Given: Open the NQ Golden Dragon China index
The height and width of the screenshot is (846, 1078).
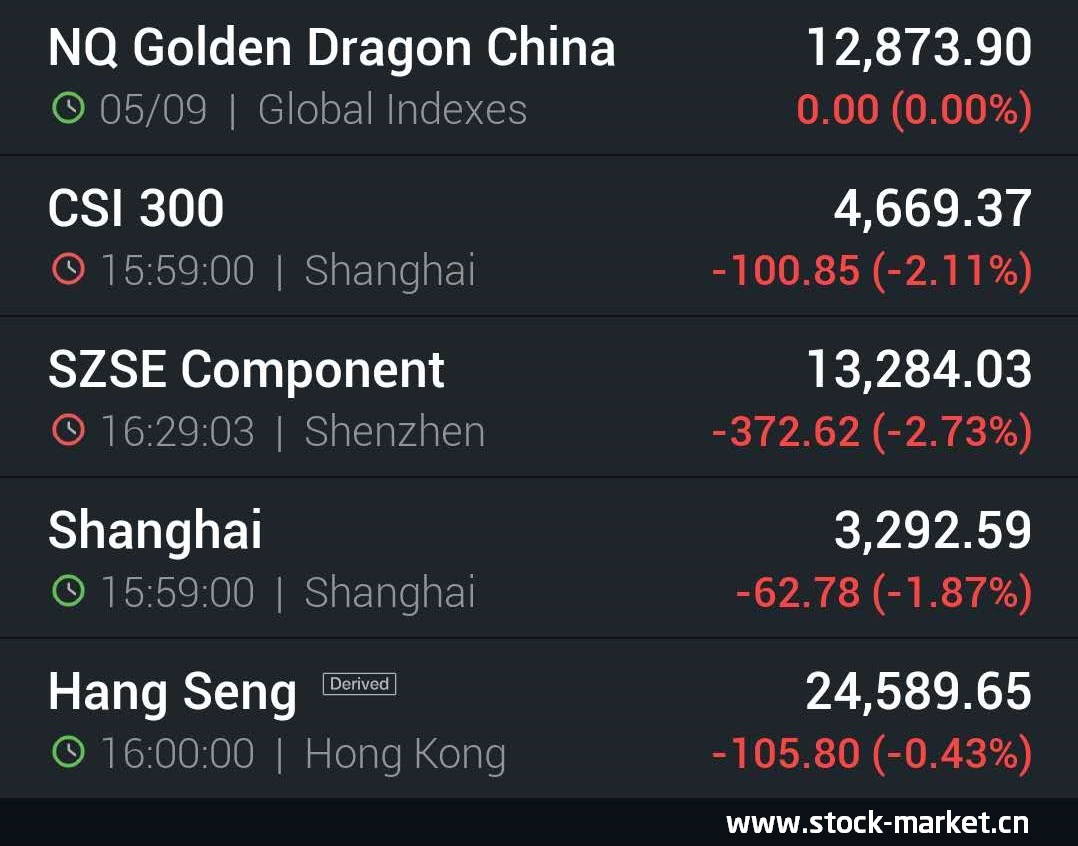Looking at the screenshot, I should coord(539,77).
